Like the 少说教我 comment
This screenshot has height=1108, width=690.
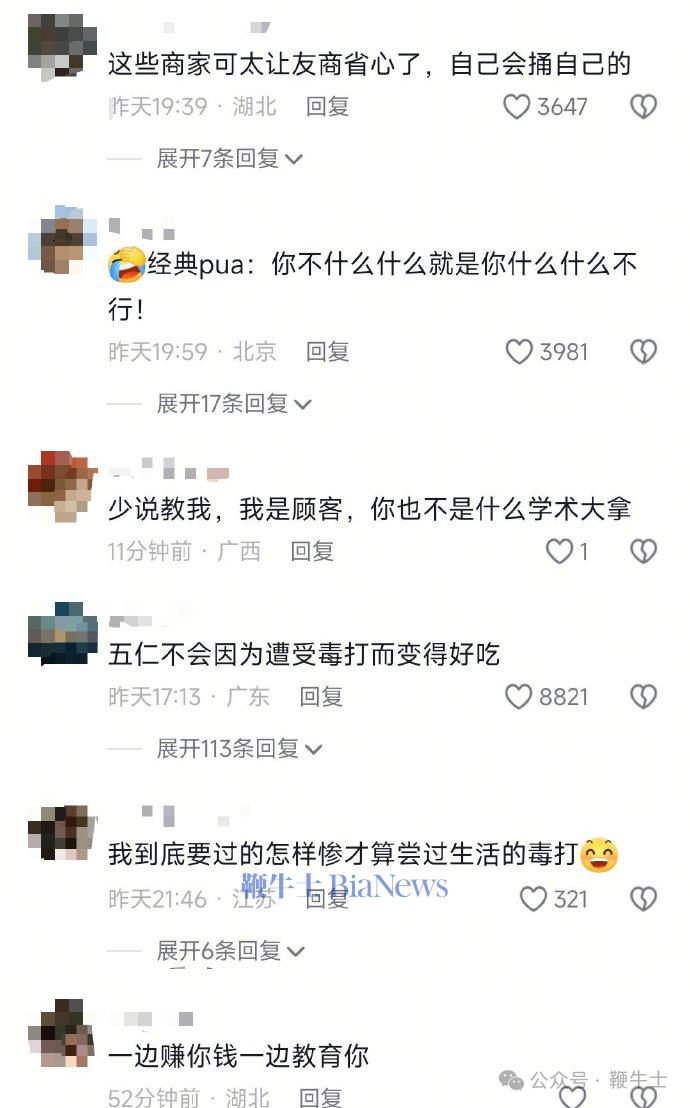tap(559, 551)
